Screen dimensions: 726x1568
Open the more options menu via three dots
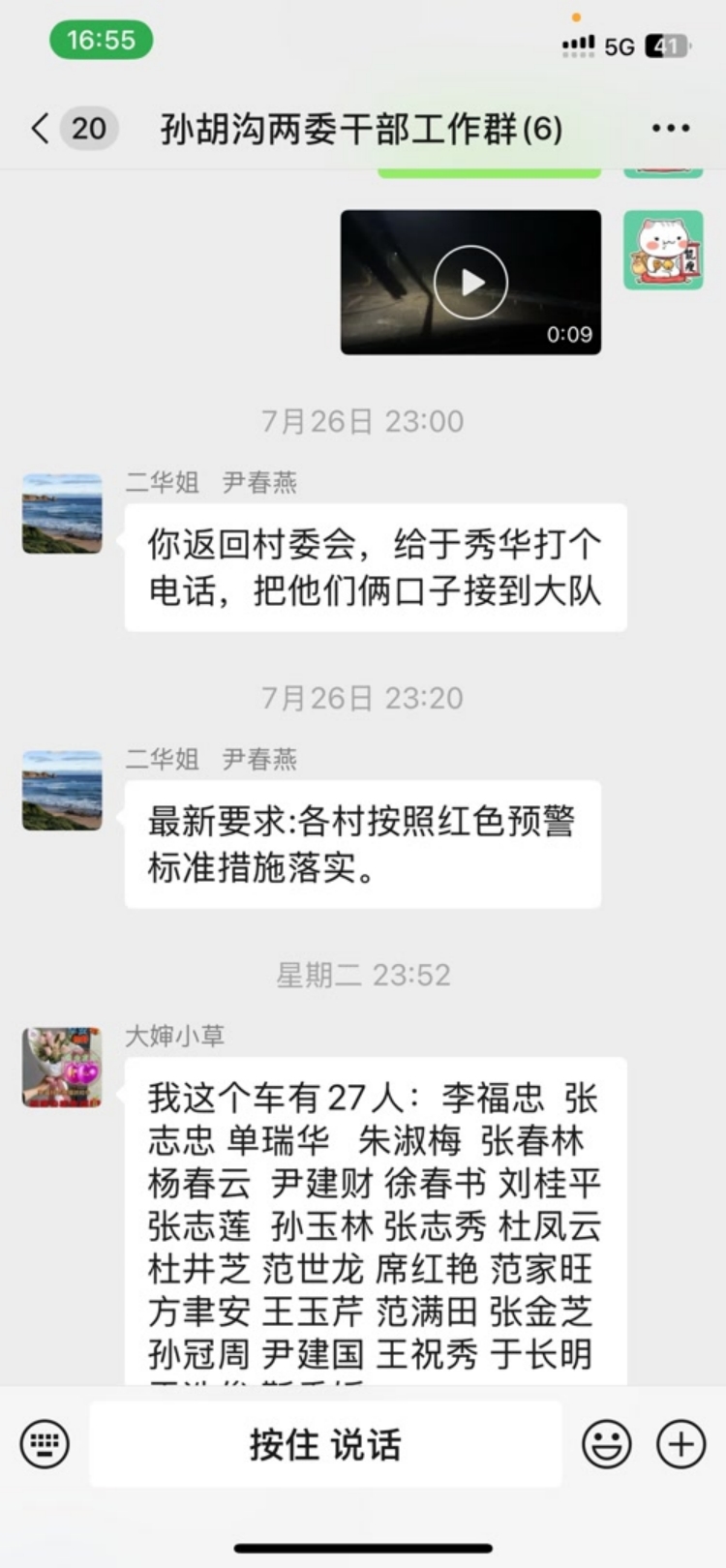(672, 127)
